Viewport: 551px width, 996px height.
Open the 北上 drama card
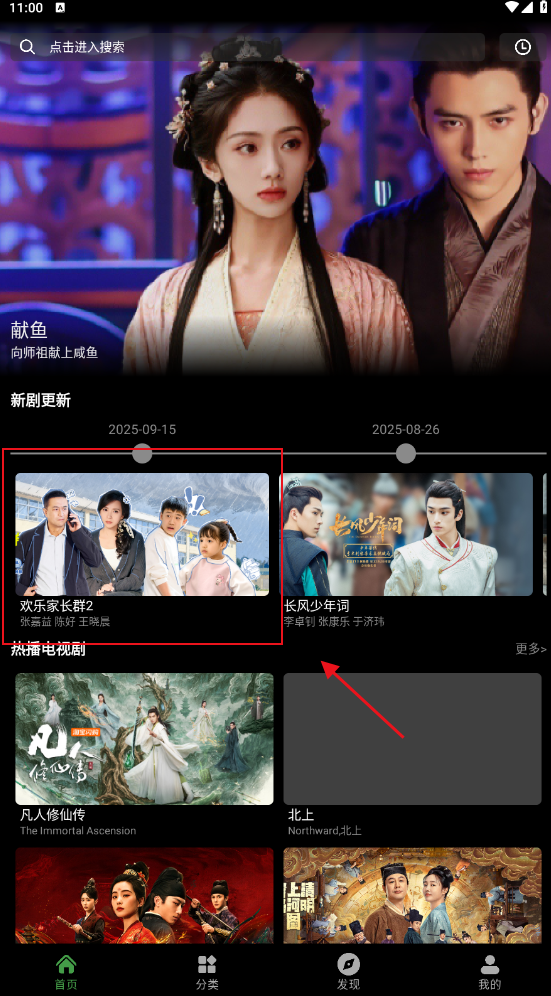[x=412, y=755]
